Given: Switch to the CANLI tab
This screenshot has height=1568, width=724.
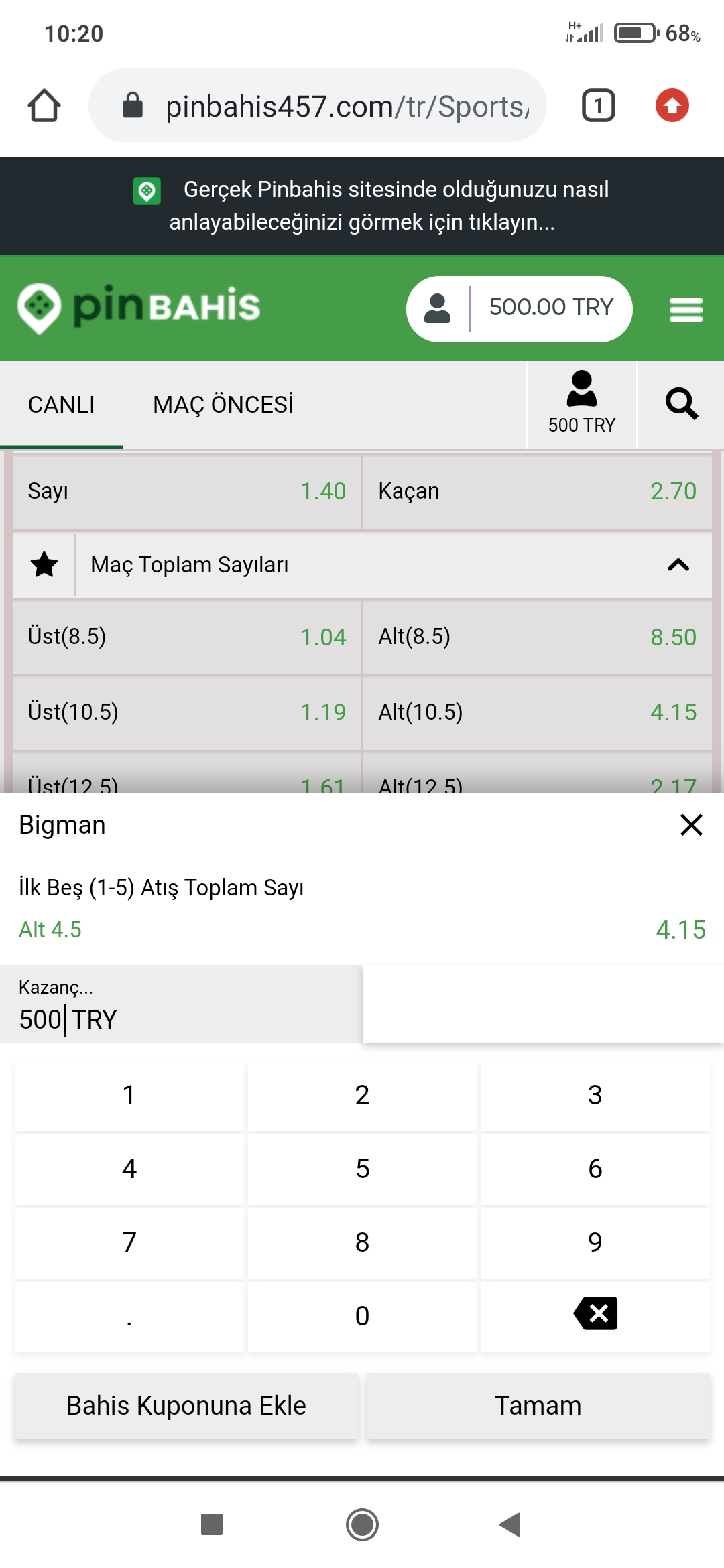Looking at the screenshot, I should coord(62,405).
